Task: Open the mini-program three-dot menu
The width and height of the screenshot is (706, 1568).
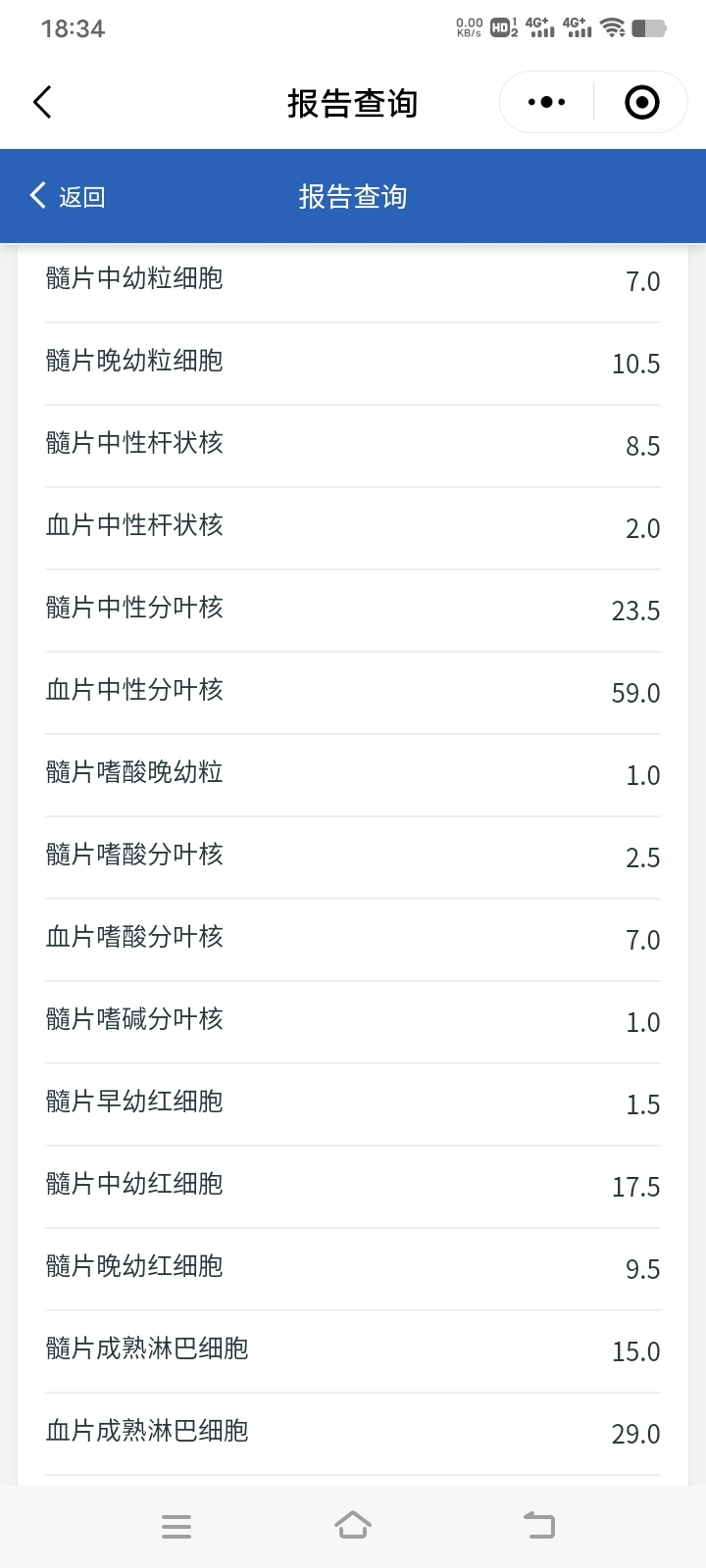Action: [x=546, y=102]
